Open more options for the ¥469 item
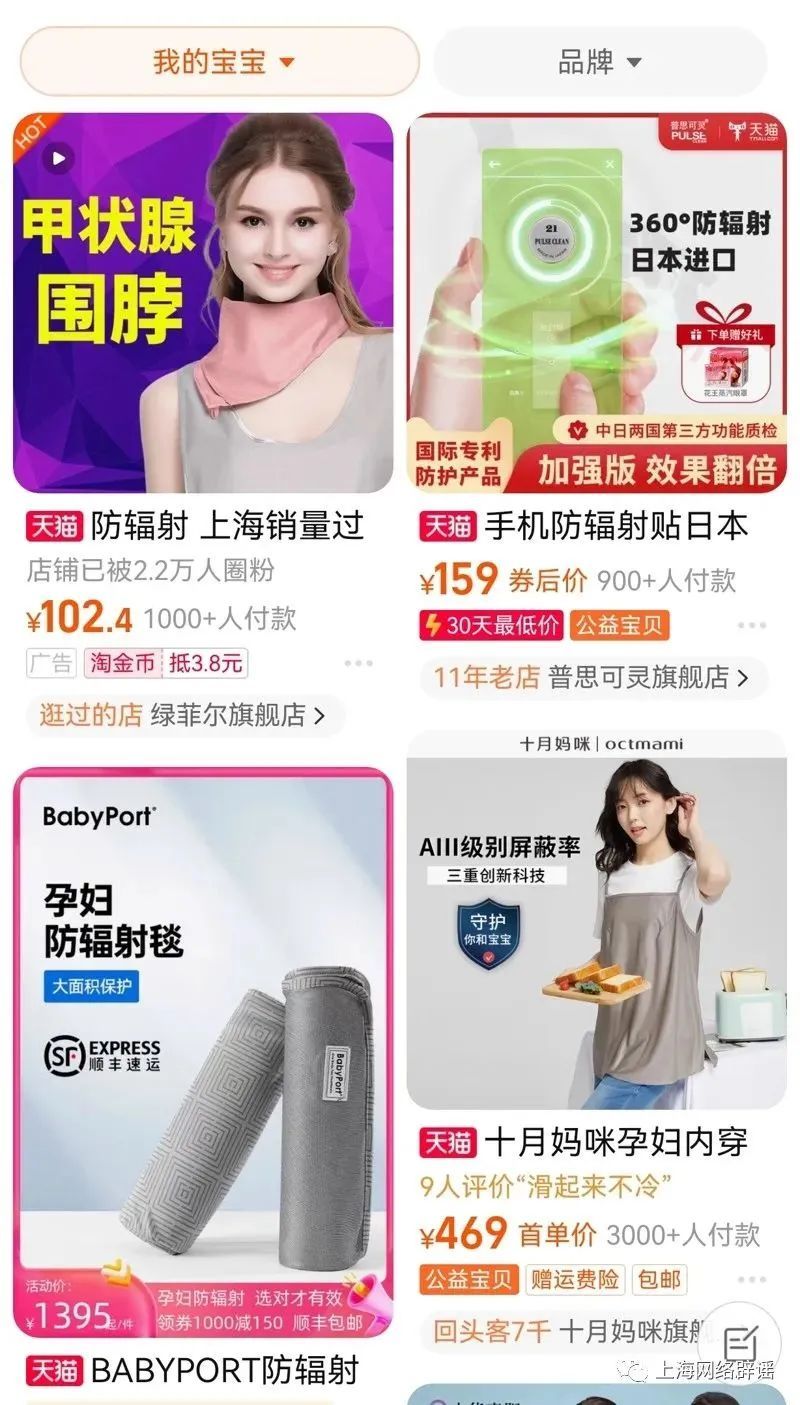The width and height of the screenshot is (800, 1405). point(751,1279)
